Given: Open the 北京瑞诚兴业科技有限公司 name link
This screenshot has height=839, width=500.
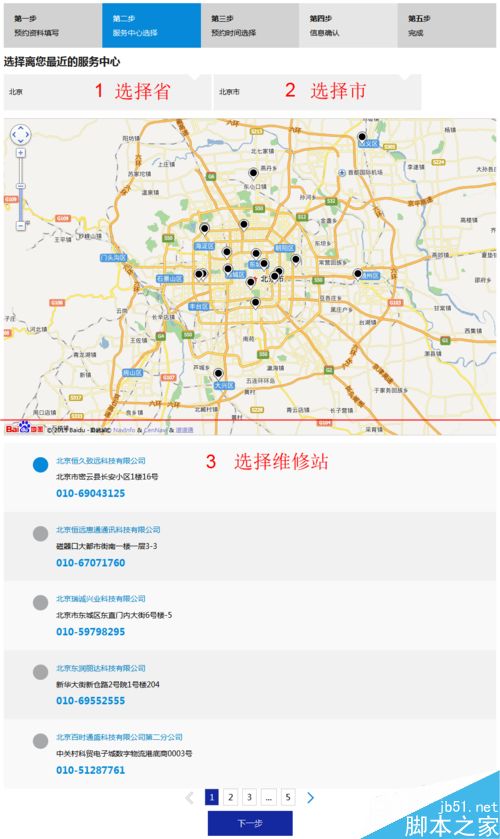Looking at the screenshot, I should point(101,599).
